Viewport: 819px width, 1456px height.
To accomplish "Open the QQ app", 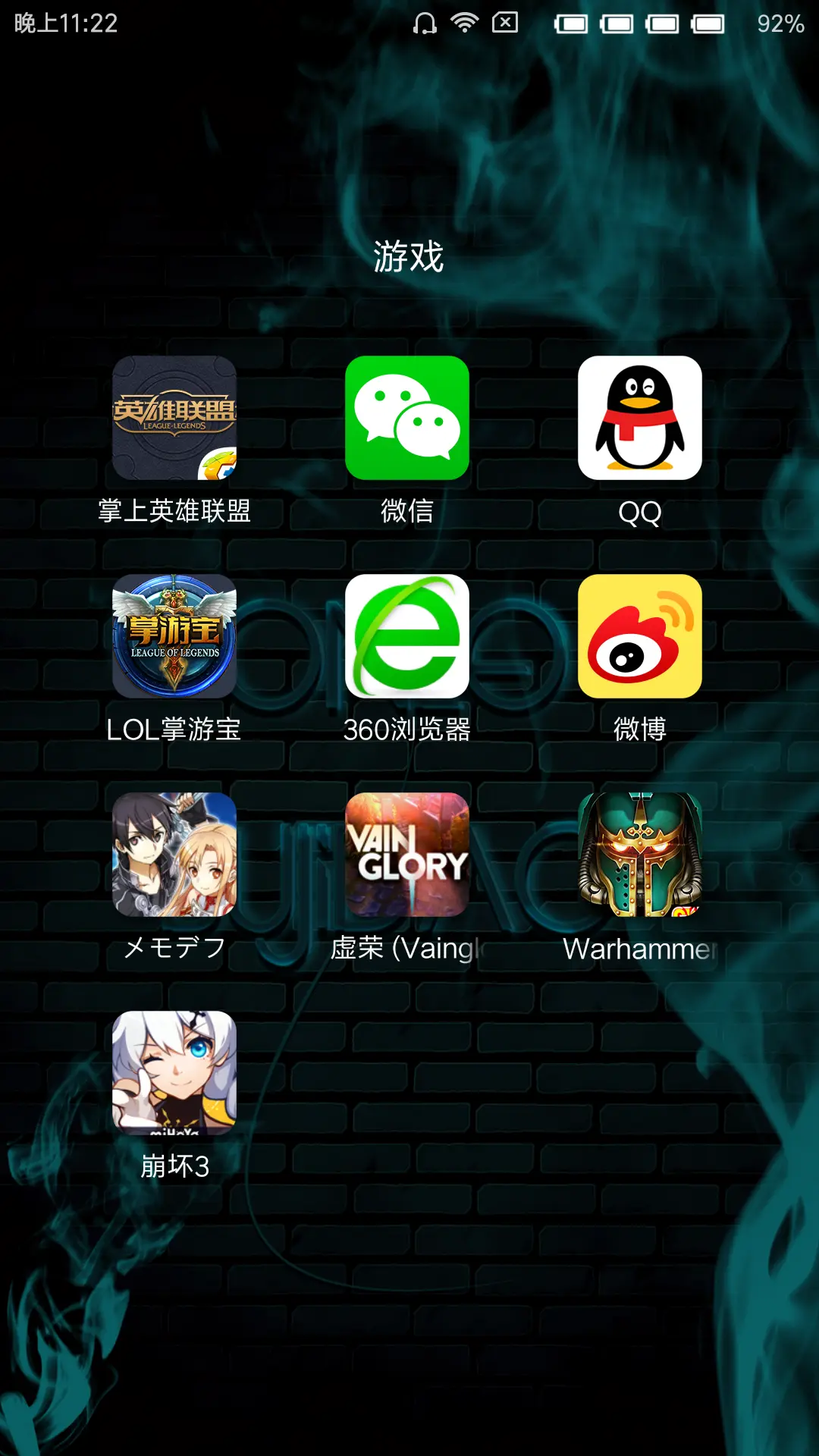I will (639, 418).
